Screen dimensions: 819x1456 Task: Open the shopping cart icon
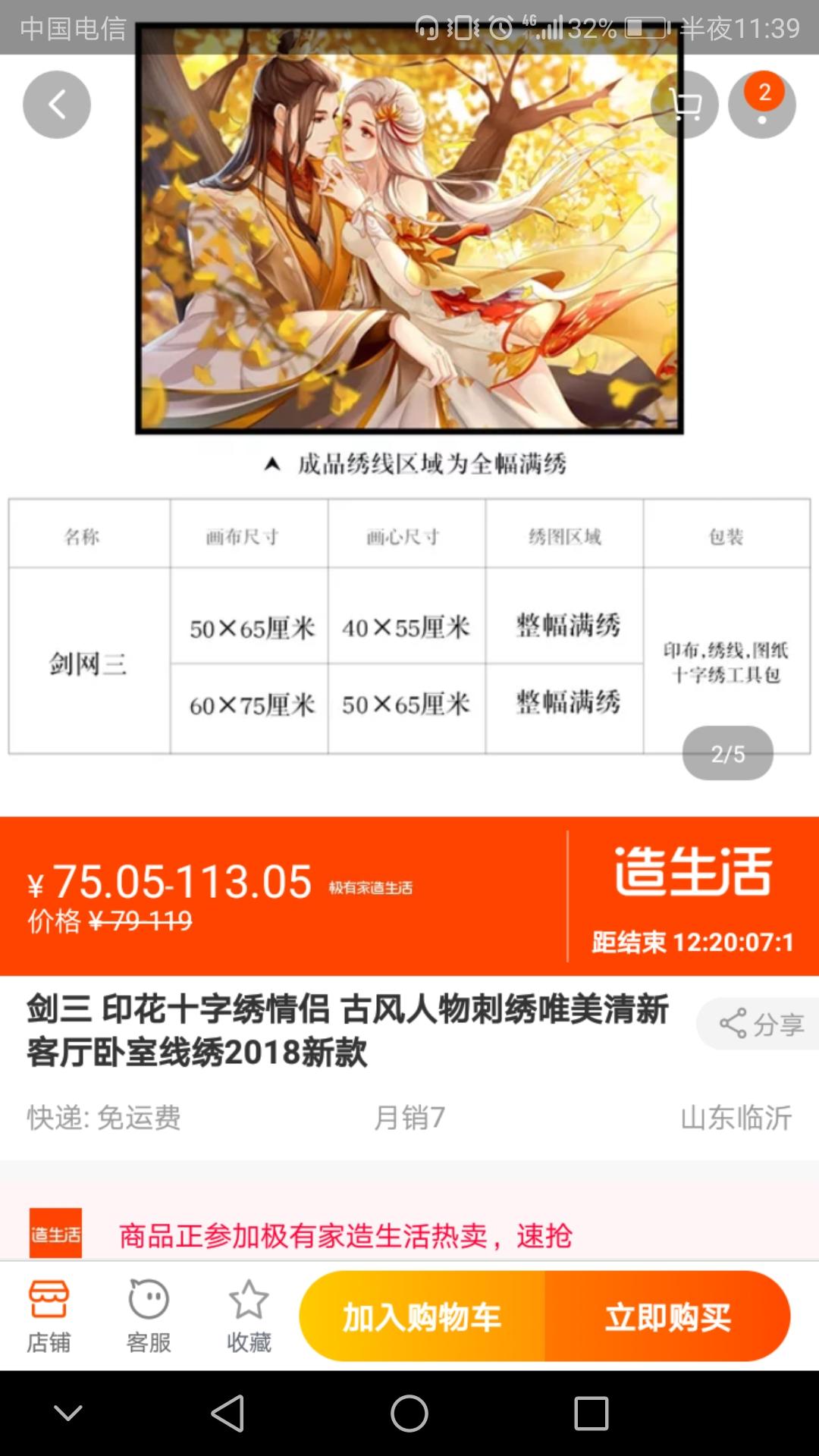tap(685, 105)
